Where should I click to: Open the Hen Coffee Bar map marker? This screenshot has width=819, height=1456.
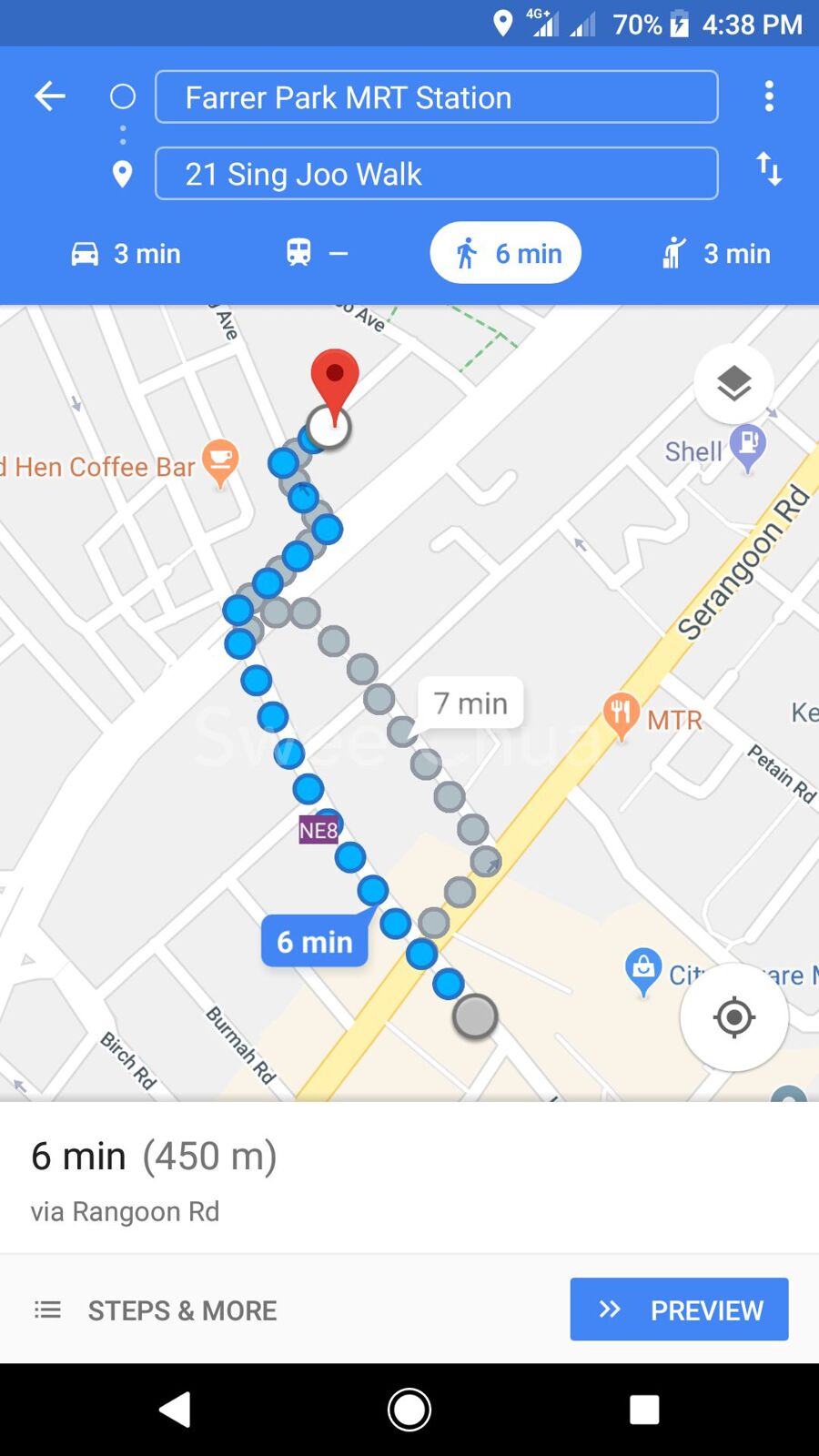tap(220, 462)
